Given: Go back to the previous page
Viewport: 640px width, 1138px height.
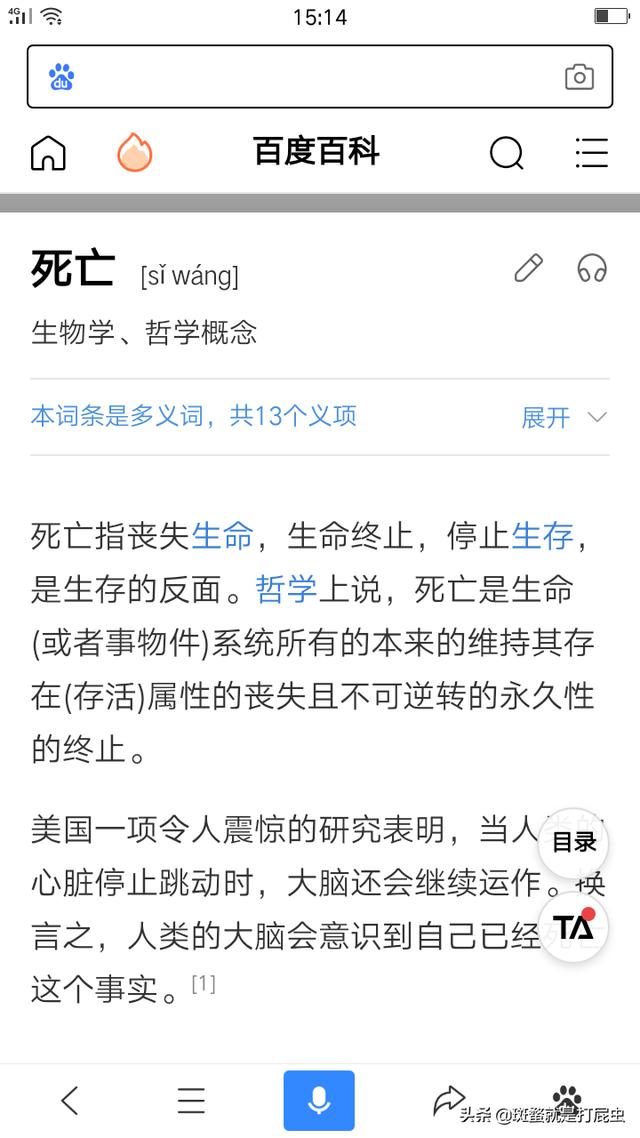Looking at the screenshot, I should (x=69, y=1101).
